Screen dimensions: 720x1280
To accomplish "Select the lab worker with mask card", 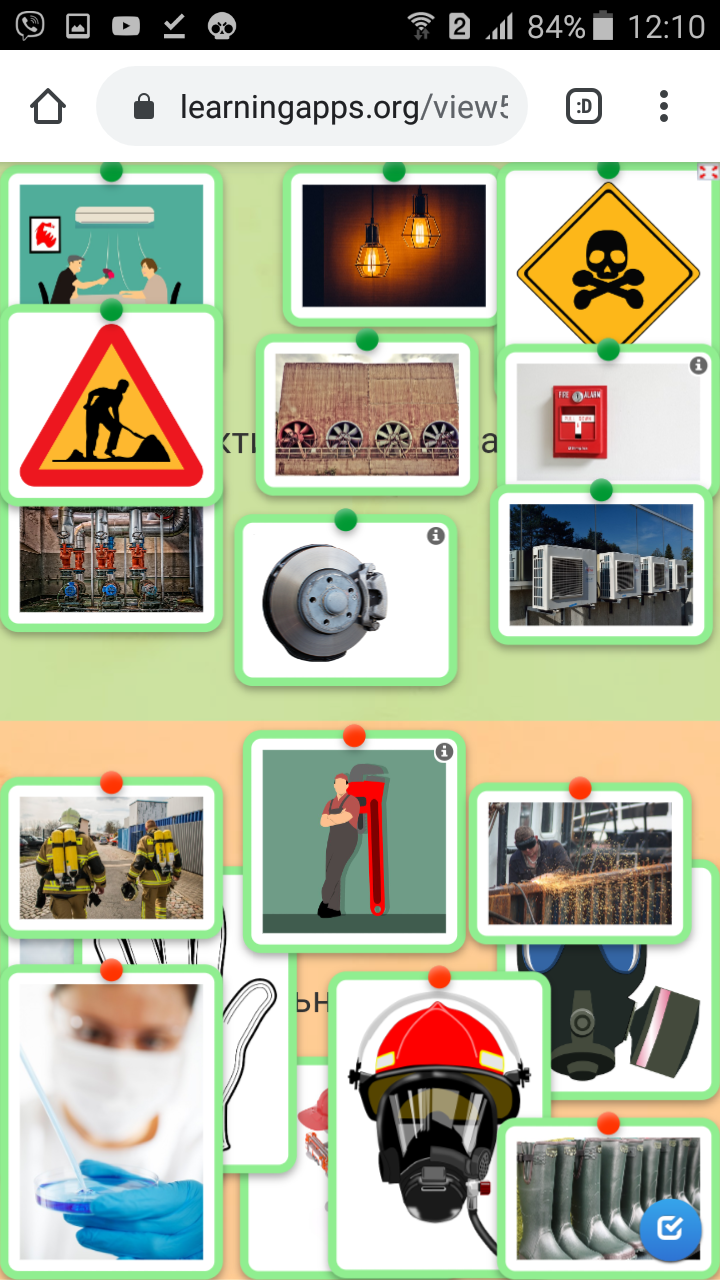I will [x=111, y=1122].
